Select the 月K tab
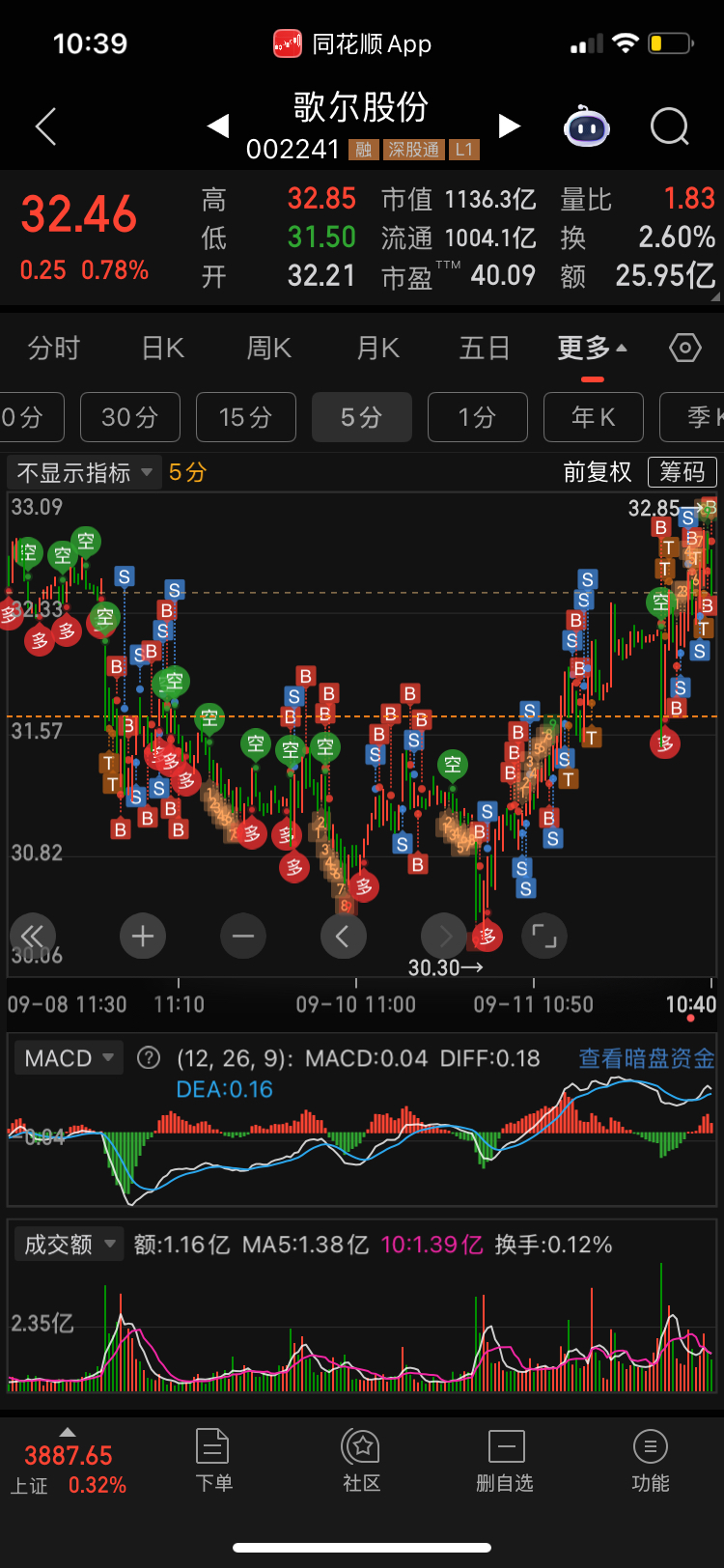 tap(377, 348)
